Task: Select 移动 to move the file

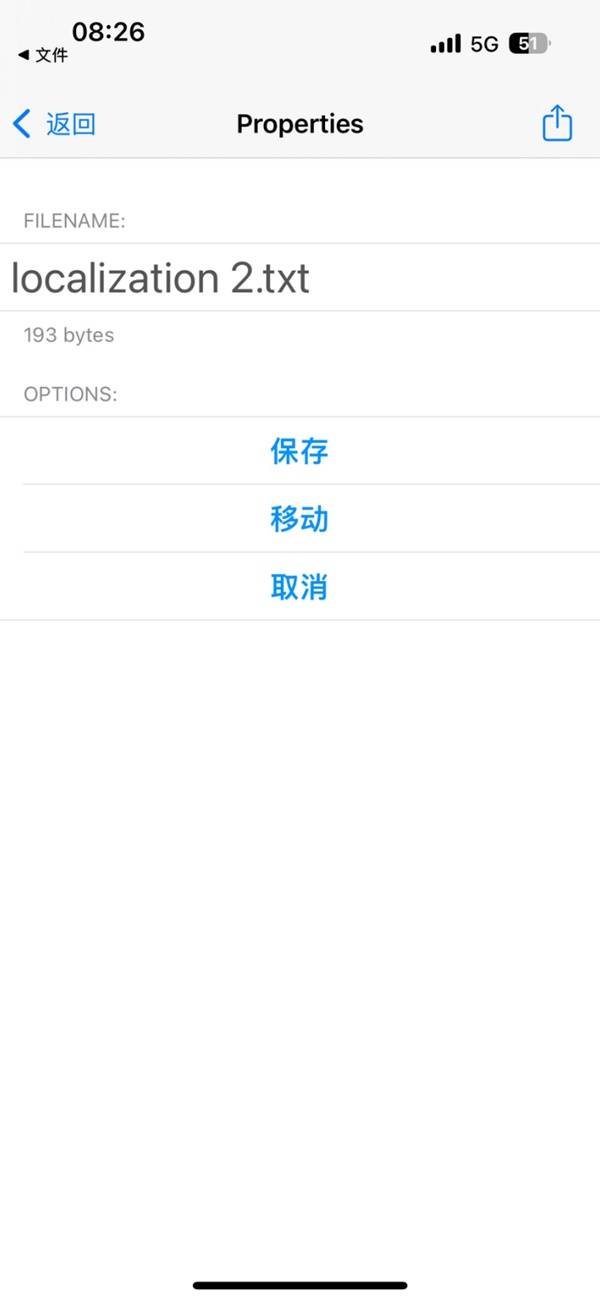Action: (299, 519)
